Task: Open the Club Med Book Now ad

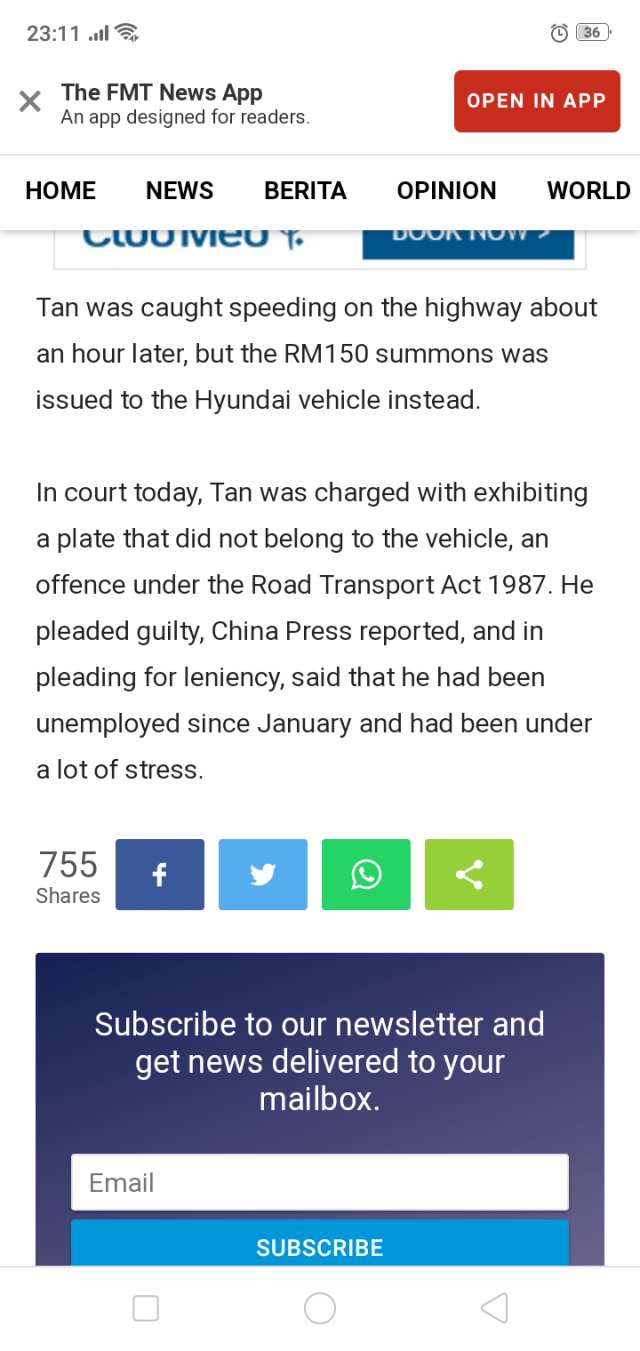Action: (468, 241)
